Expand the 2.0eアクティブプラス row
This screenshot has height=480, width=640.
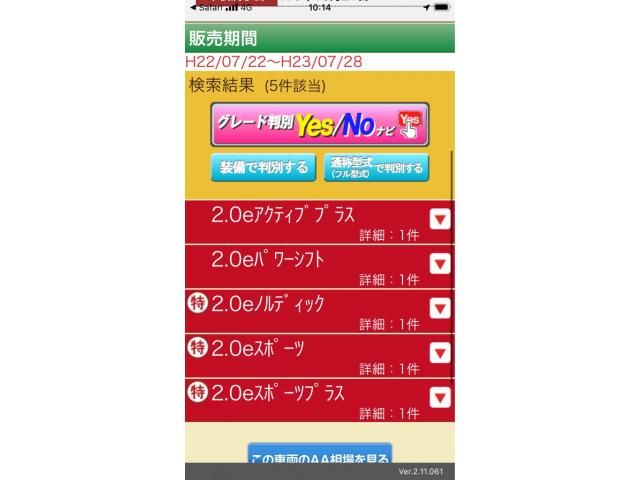click(440, 220)
